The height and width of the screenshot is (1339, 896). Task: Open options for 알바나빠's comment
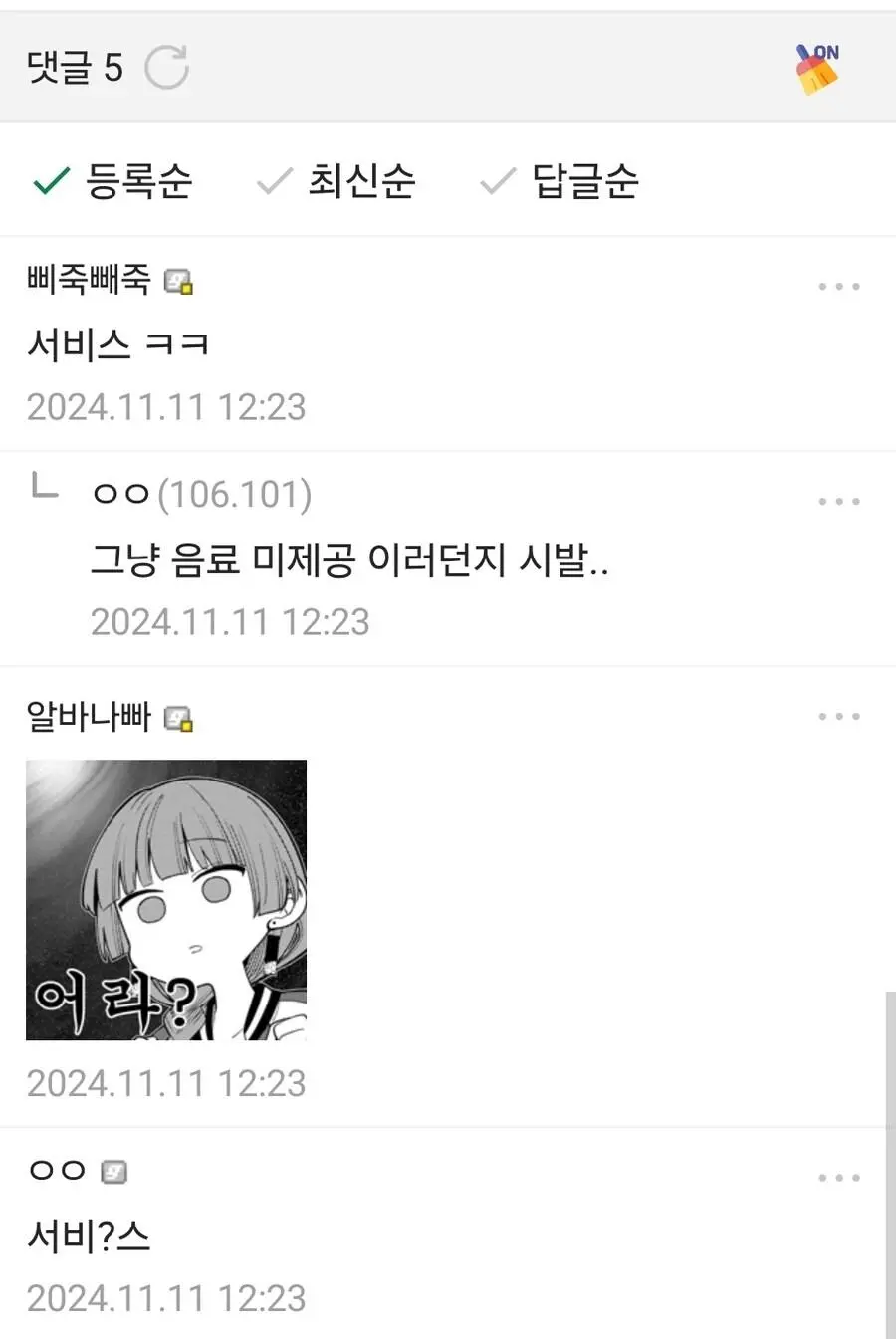click(838, 717)
